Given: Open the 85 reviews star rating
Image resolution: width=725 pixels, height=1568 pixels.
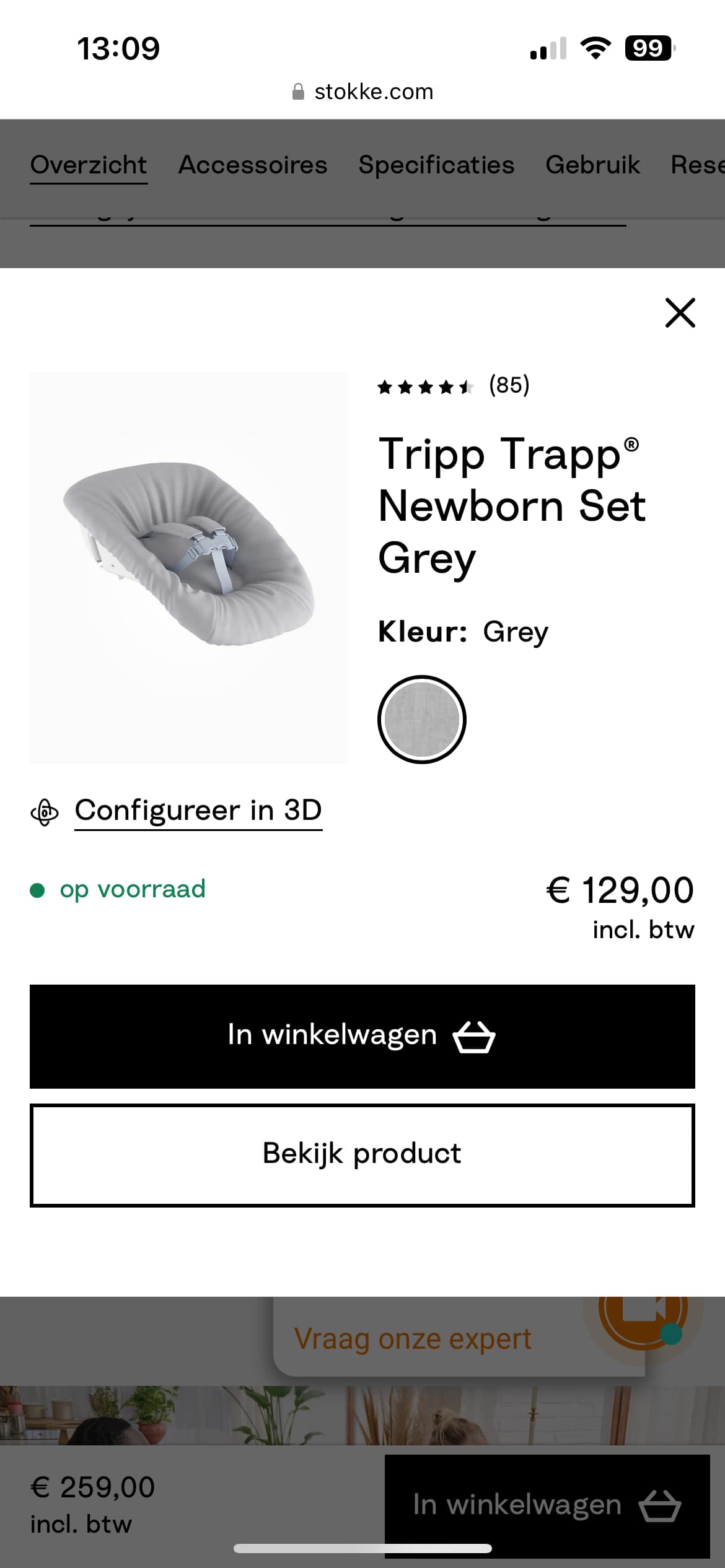Looking at the screenshot, I should pyautogui.click(x=453, y=386).
